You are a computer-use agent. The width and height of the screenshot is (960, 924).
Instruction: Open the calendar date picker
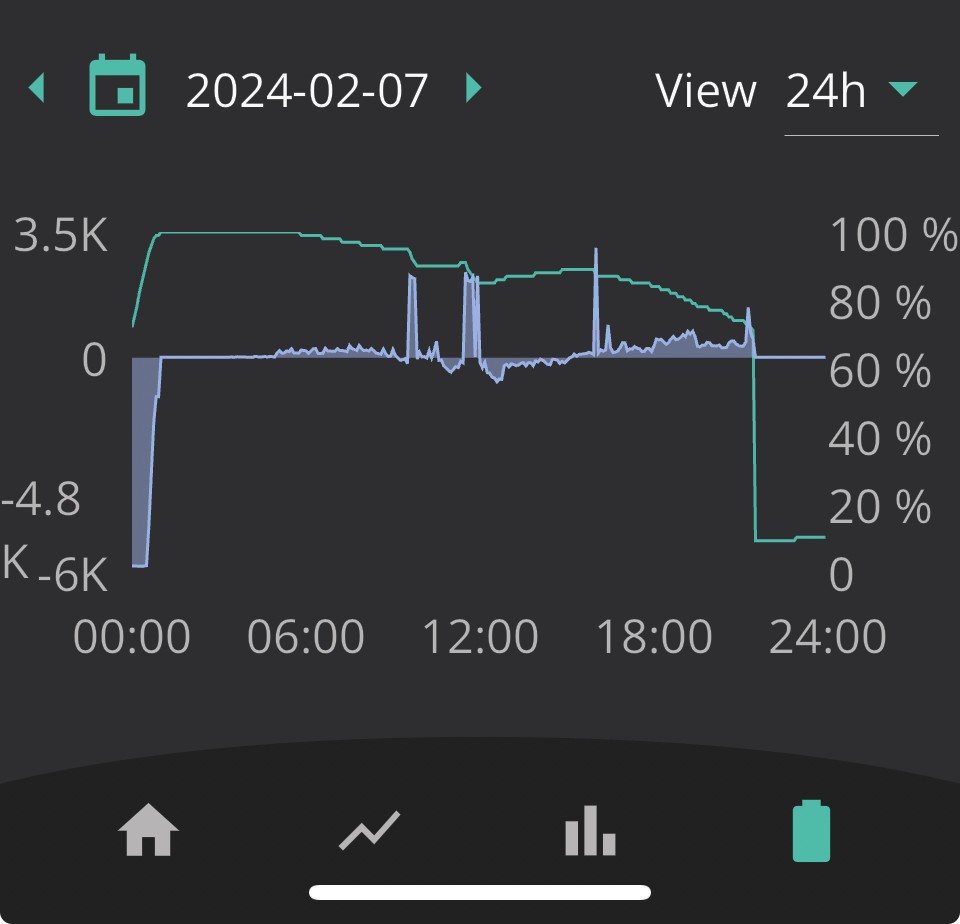click(118, 85)
